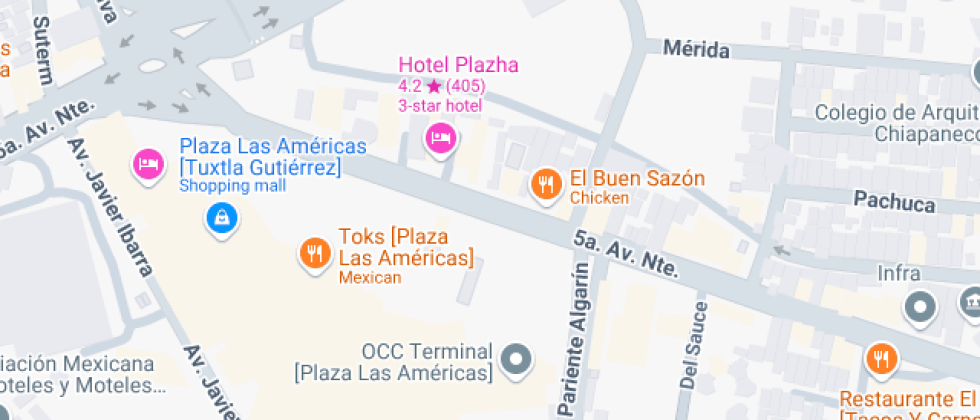Select the Plaza Las Américas shopping mall pin
This screenshot has height=420, width=980.
pos(222,220)
